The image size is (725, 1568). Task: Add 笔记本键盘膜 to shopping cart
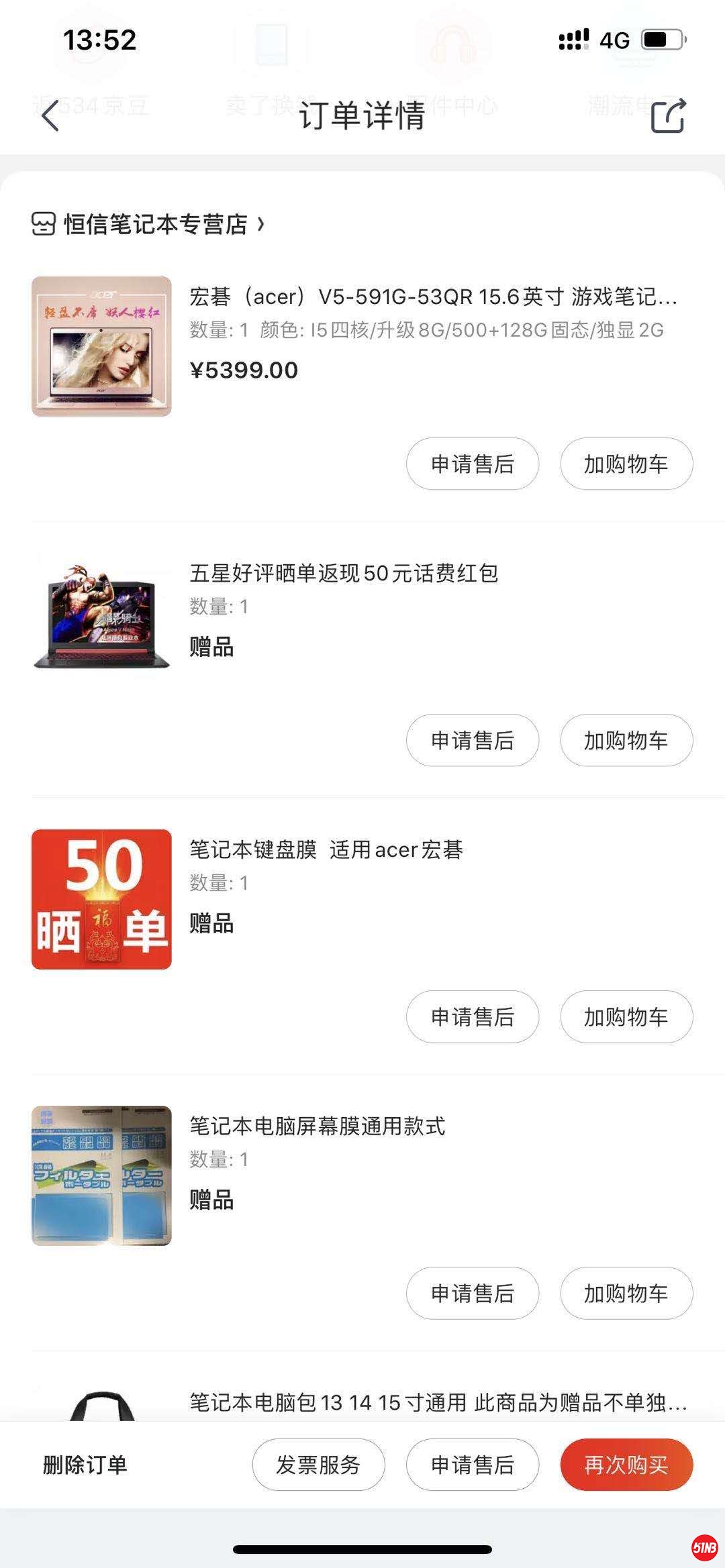tap(626, 1016)
